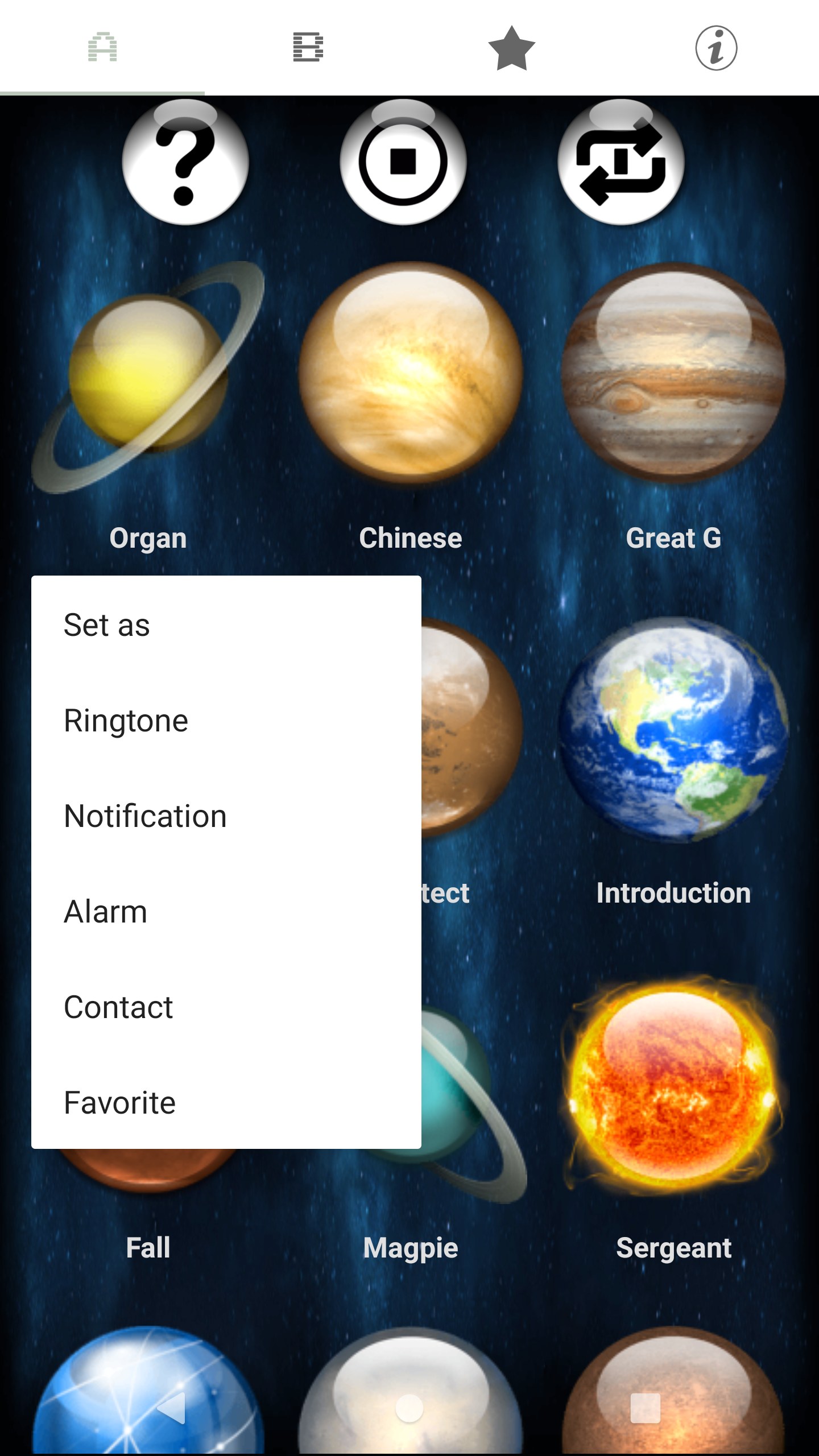Assign the sound to a Contact
Screen dimensions: 819x1456
tap(118, 1007)
